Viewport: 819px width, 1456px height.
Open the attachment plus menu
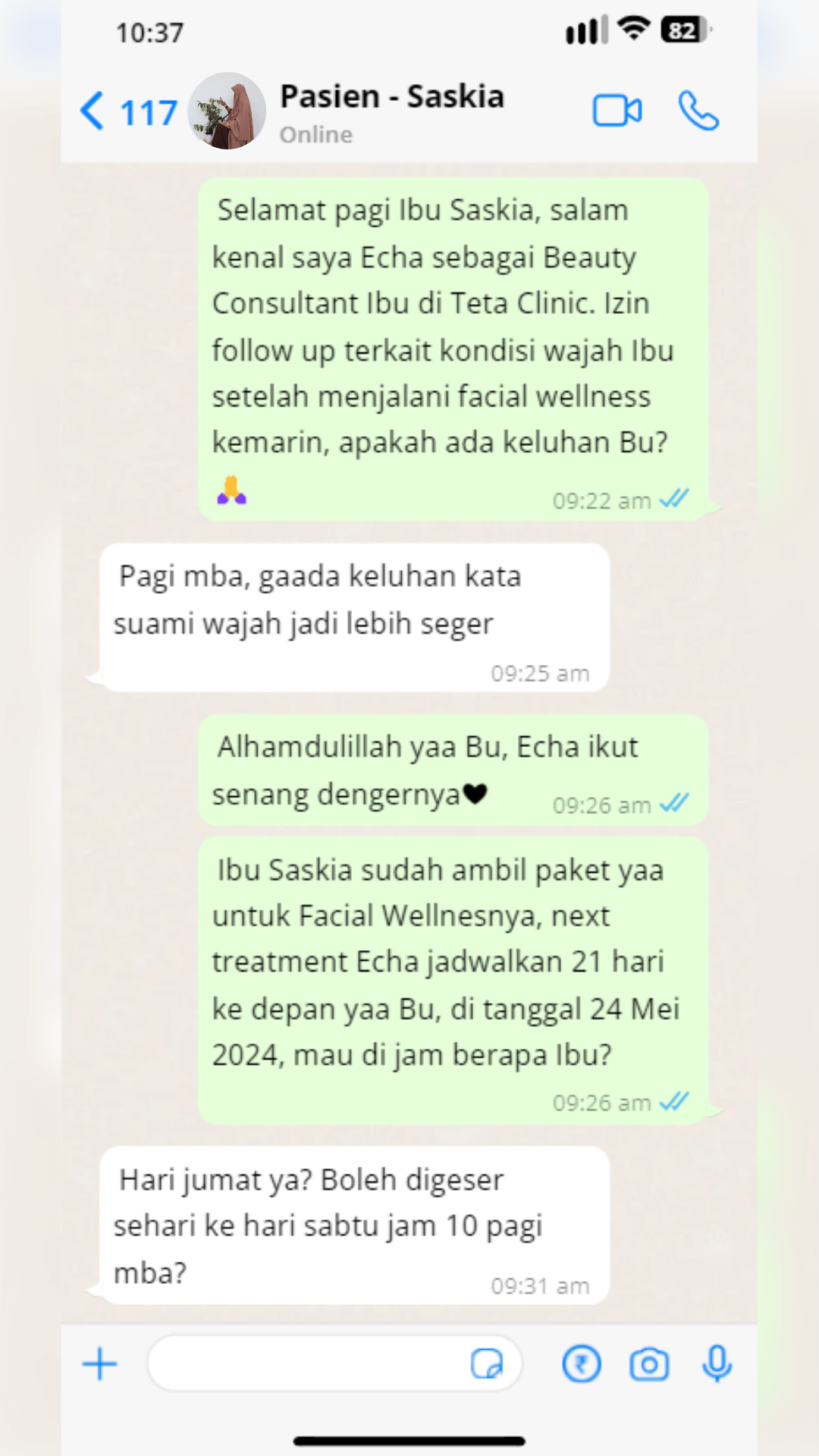tap(99, 1363)
